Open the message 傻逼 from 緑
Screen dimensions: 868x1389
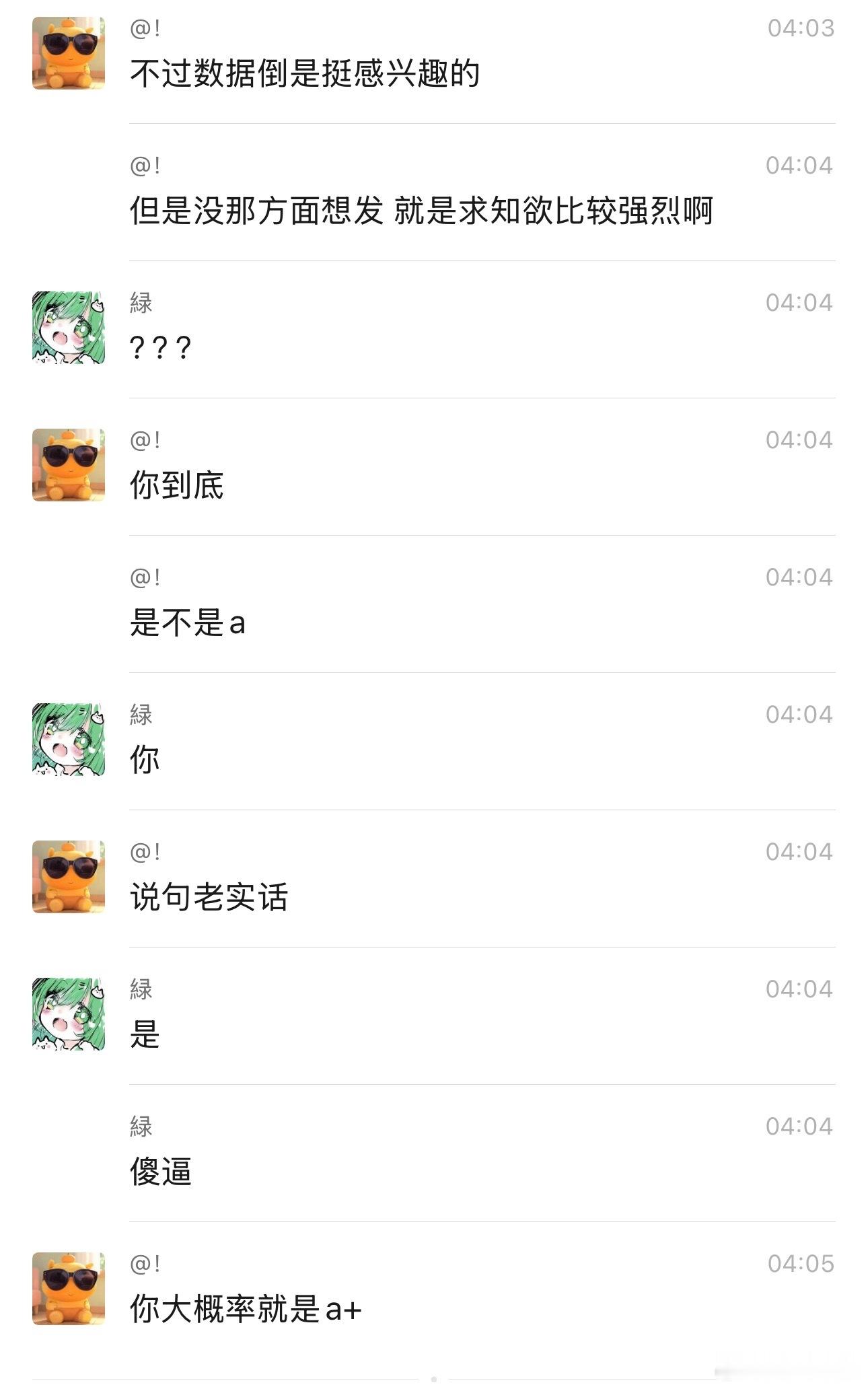tap(161, 1172)
